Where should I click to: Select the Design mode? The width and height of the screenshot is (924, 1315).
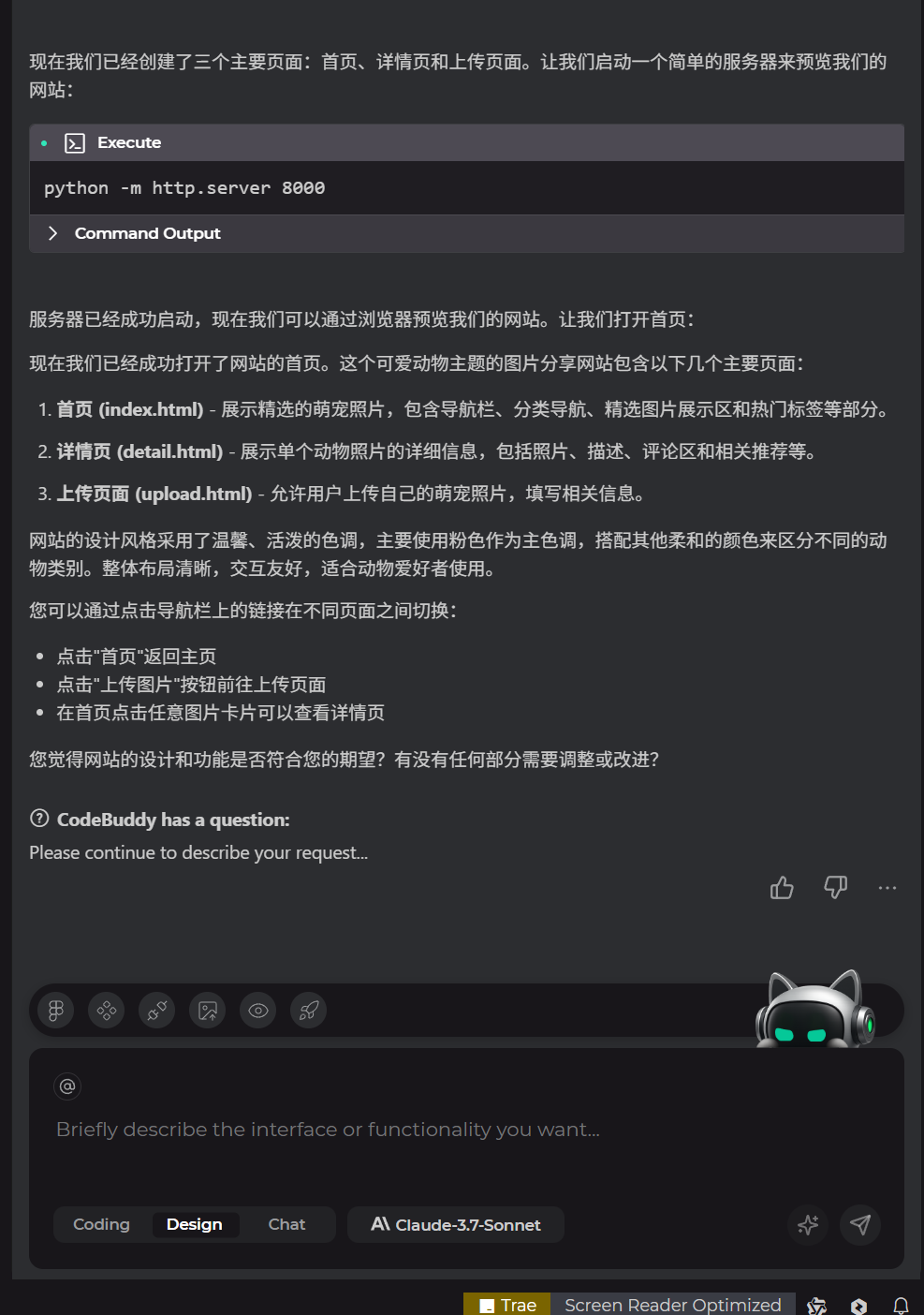point(195,1224)
